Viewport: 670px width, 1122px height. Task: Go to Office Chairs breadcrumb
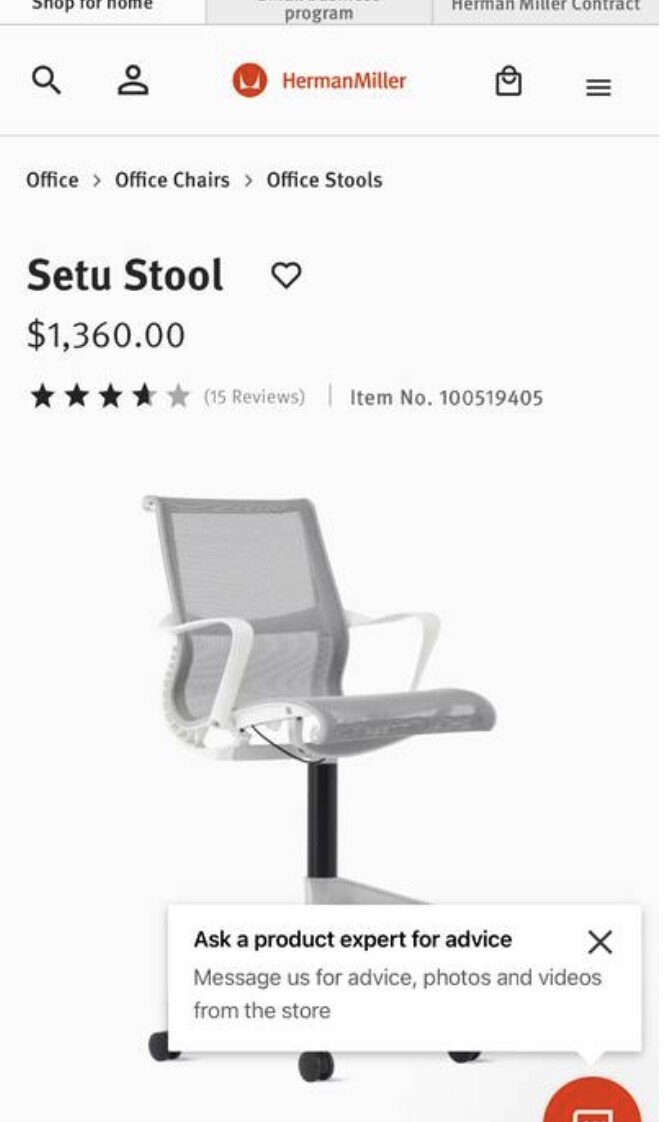(172, 180)
